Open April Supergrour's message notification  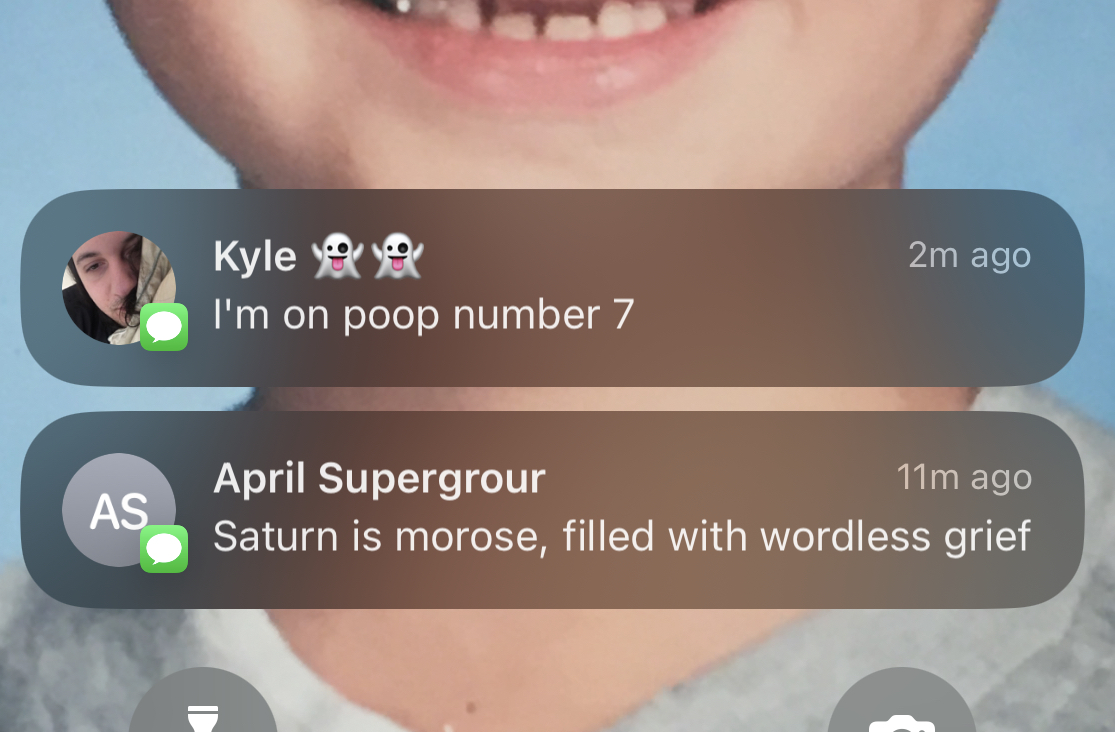click(552, 509)
